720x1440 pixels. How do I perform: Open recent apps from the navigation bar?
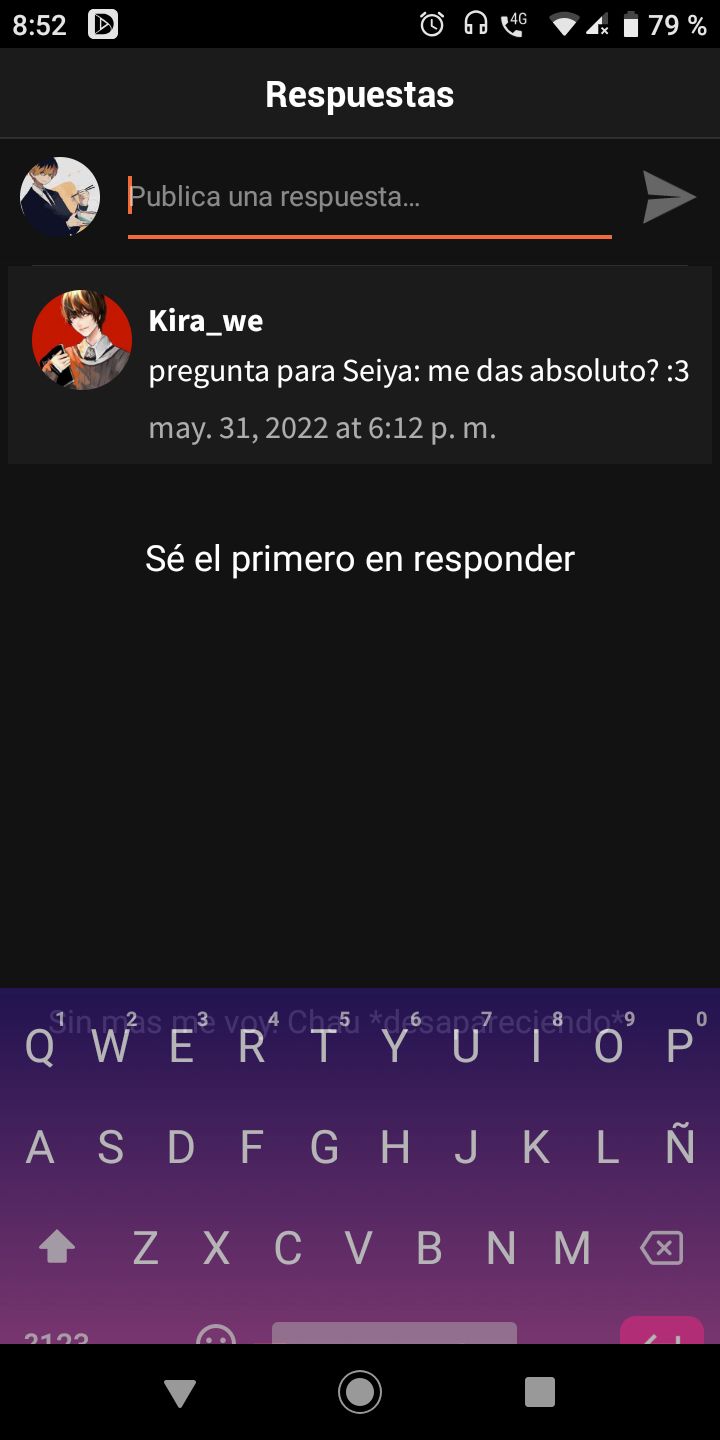(x=540, y=1392)
